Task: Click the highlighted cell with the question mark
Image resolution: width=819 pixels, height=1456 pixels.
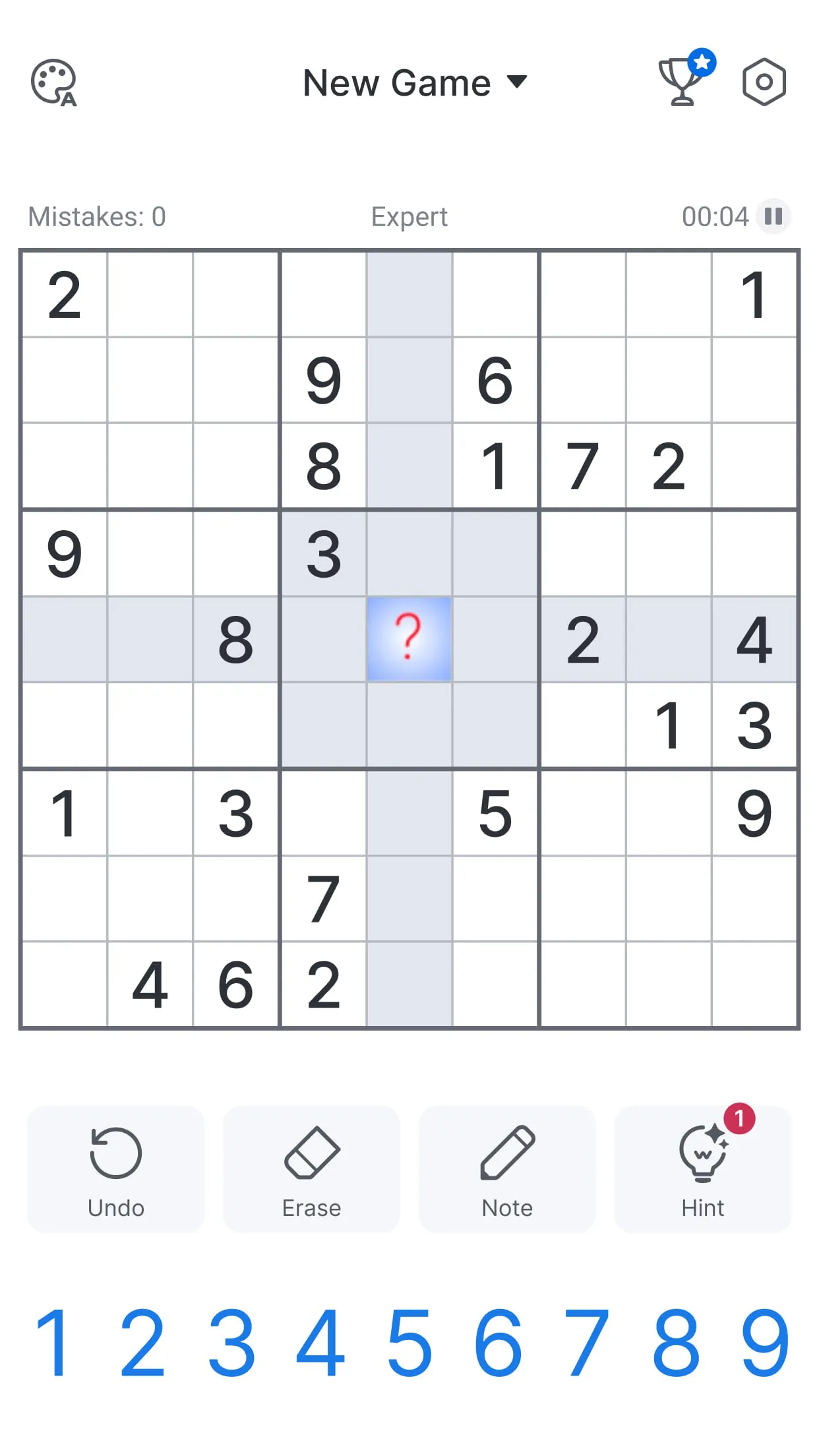Action: coord(409,640)
